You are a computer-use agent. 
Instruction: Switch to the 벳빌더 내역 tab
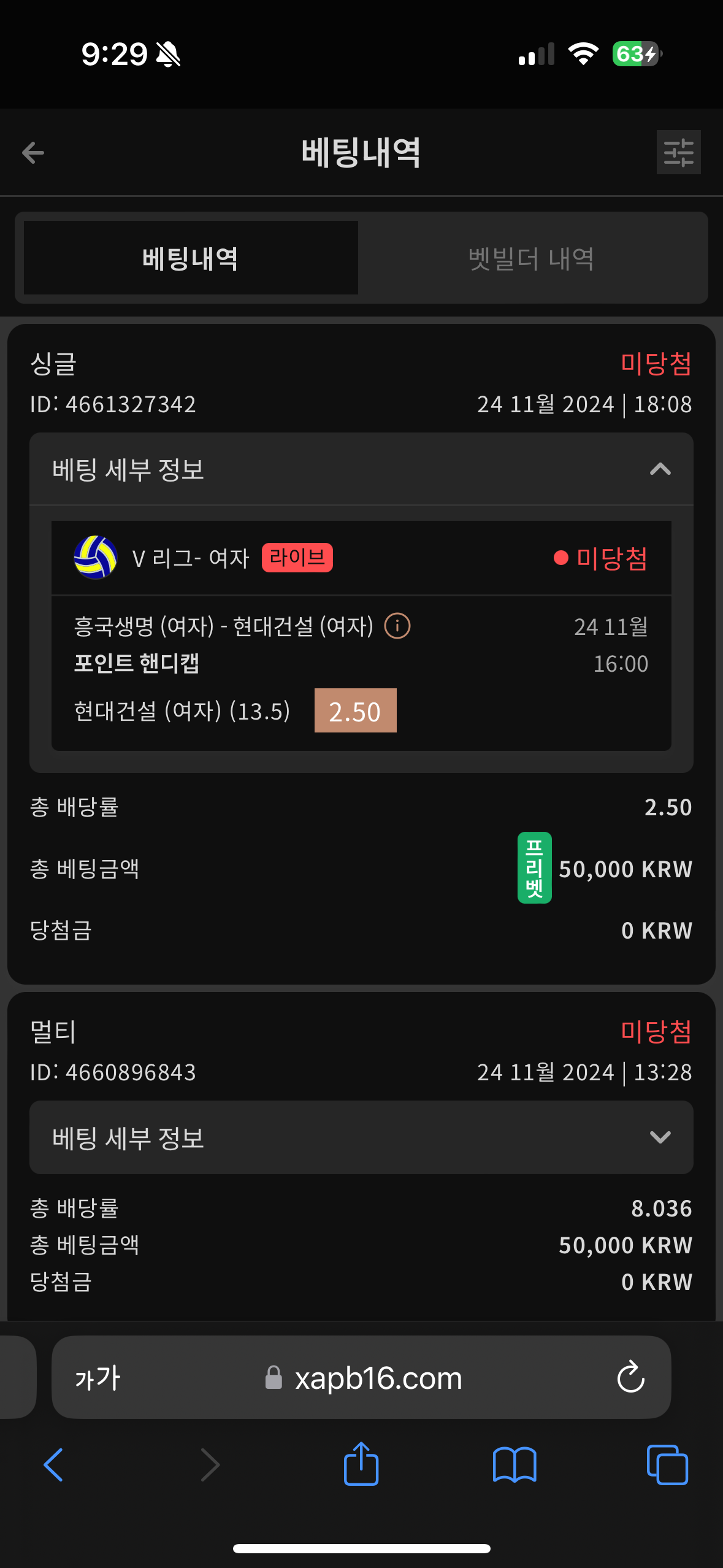click(531, 259)
